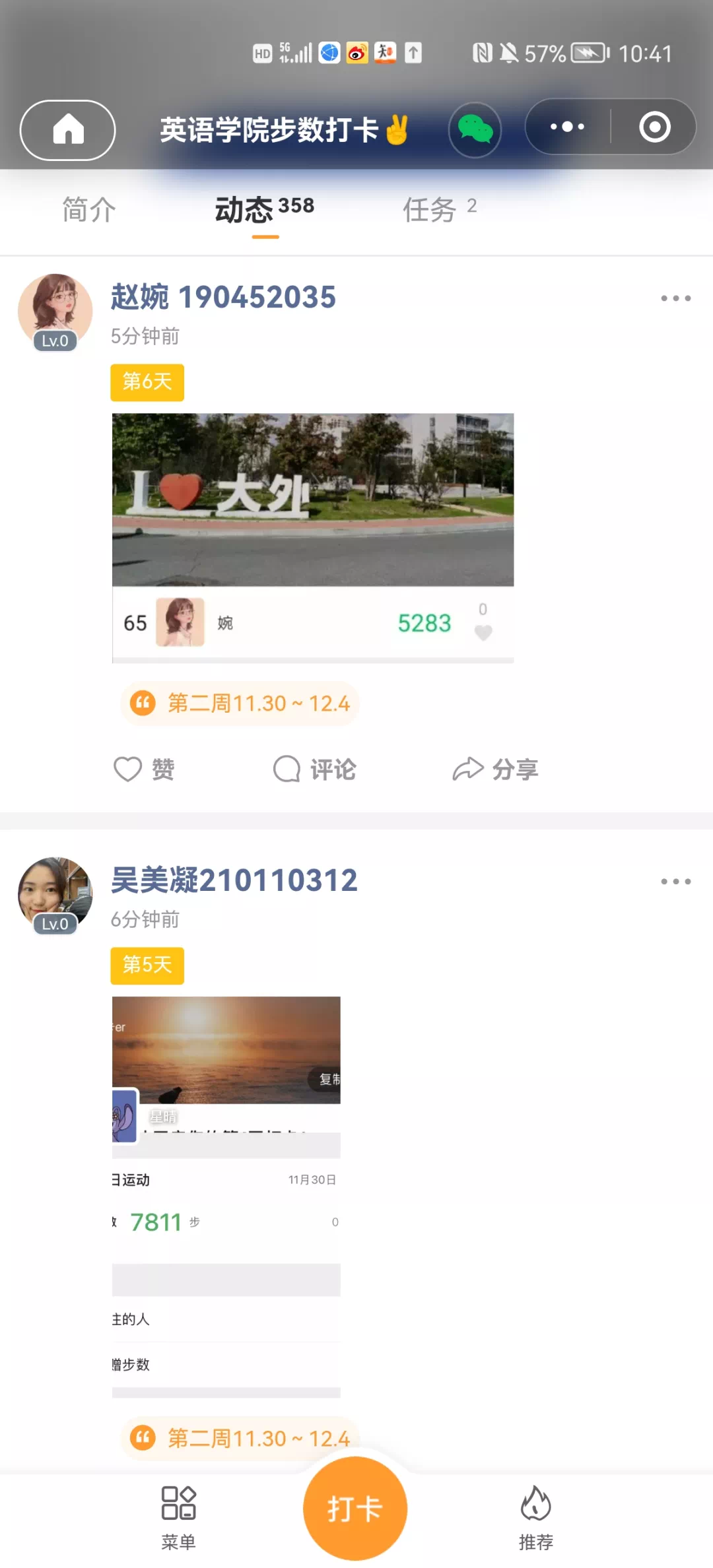713x1568 pixels.
Task: Open overflow menu on 赵婉's post
Action: click(x=675, y=298)
